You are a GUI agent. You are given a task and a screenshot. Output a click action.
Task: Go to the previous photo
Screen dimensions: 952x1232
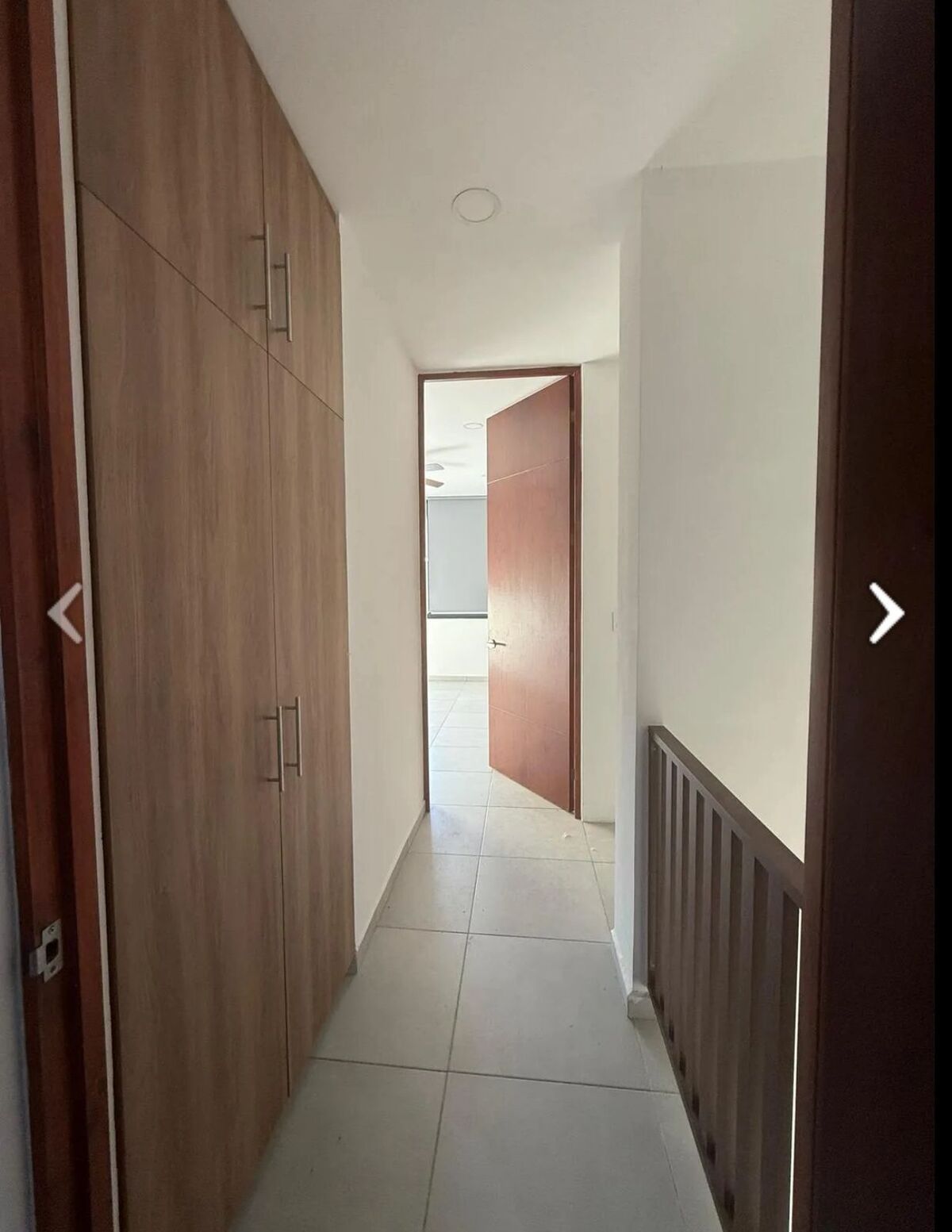[65, 612]
